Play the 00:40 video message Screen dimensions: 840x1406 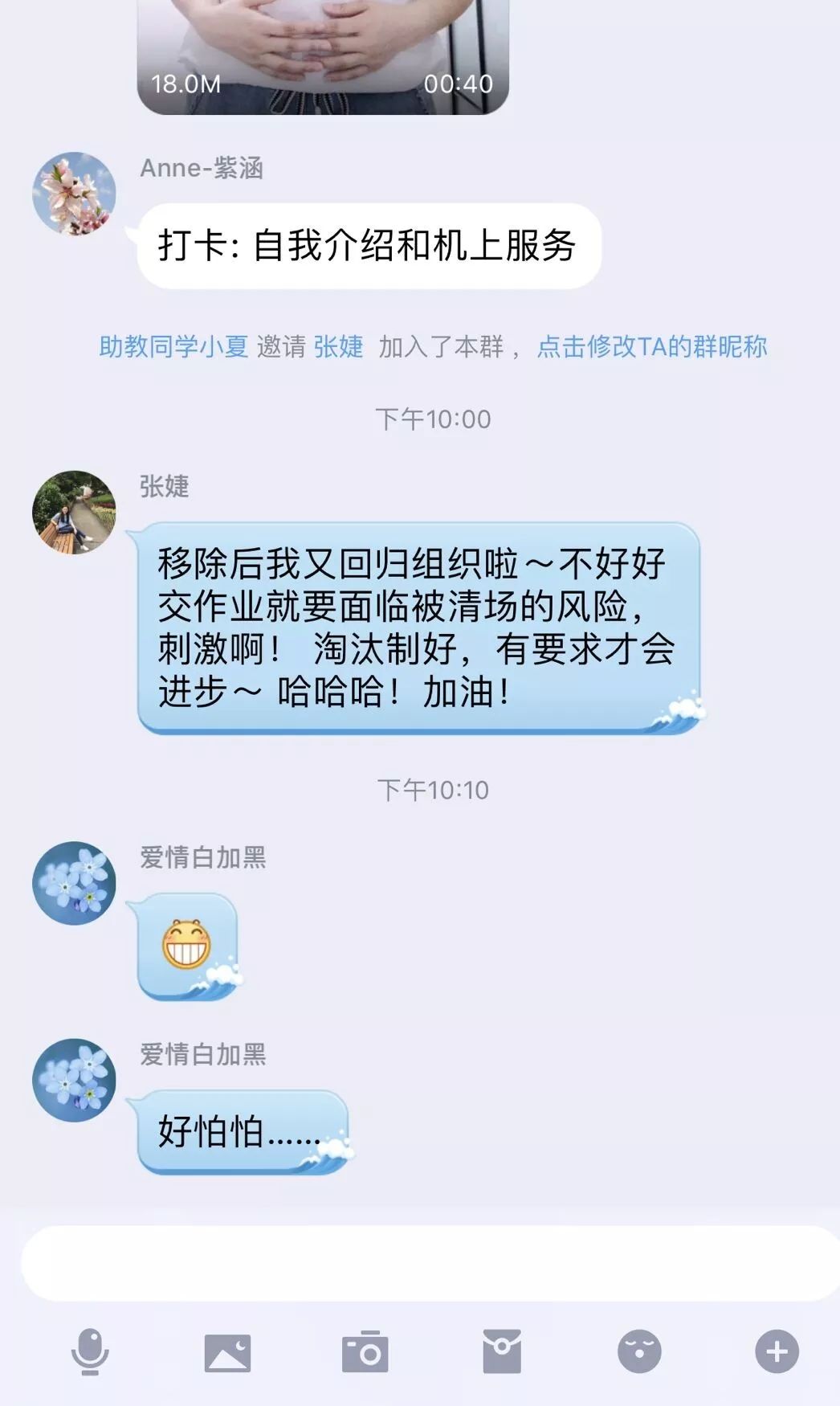pyautogui.click(x=323, y=56)
